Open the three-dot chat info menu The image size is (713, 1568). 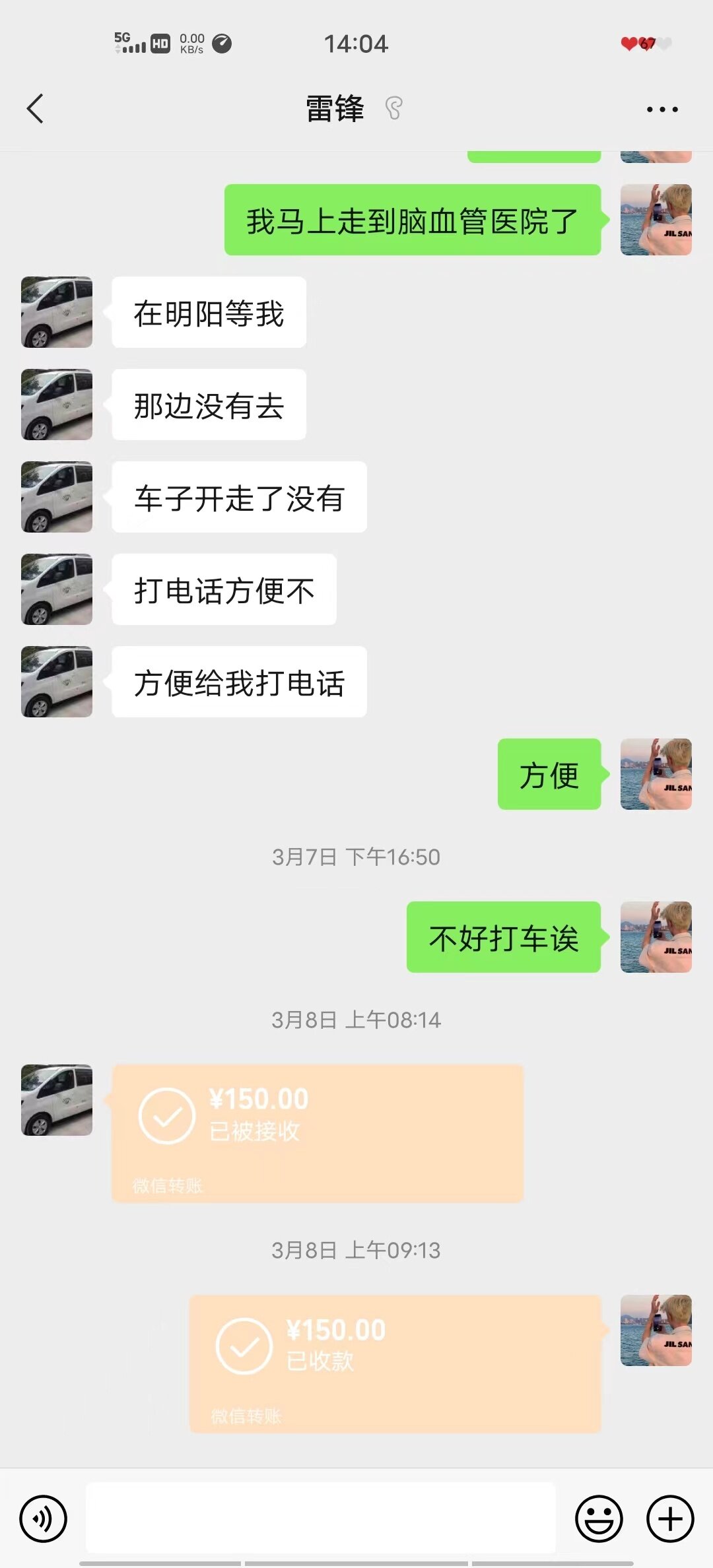point(662,110)
